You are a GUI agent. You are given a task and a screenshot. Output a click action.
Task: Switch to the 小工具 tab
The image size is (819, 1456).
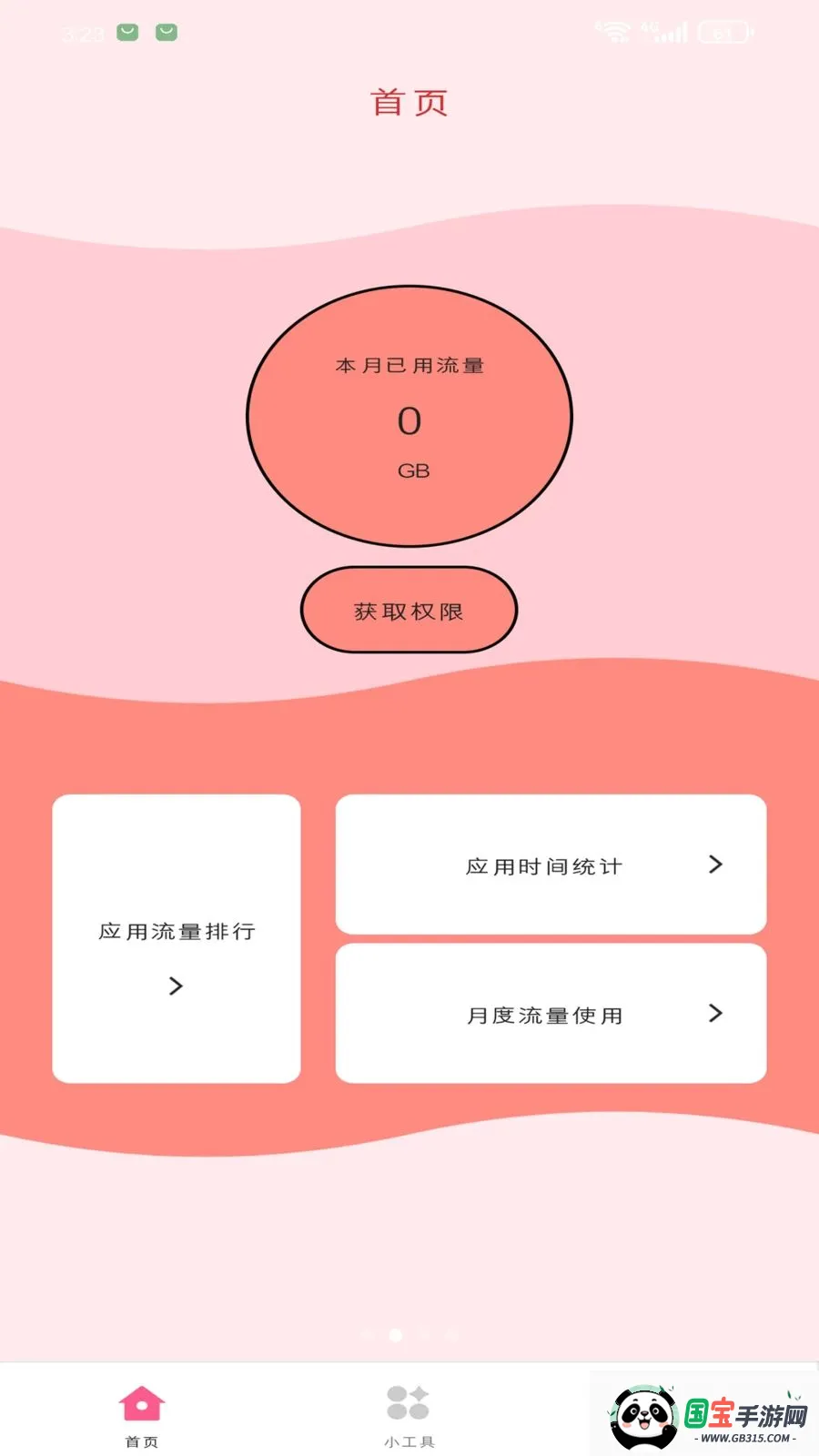coord(409,1416)
